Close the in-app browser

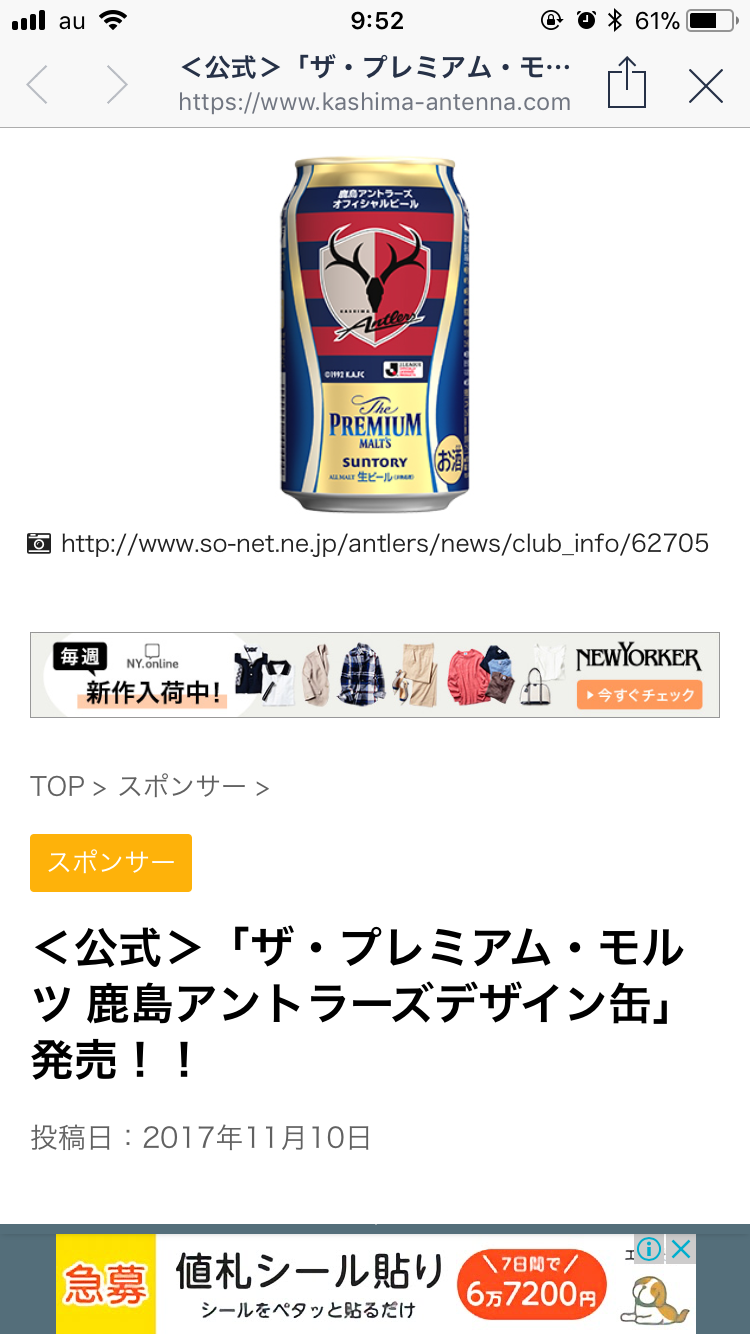705,86
